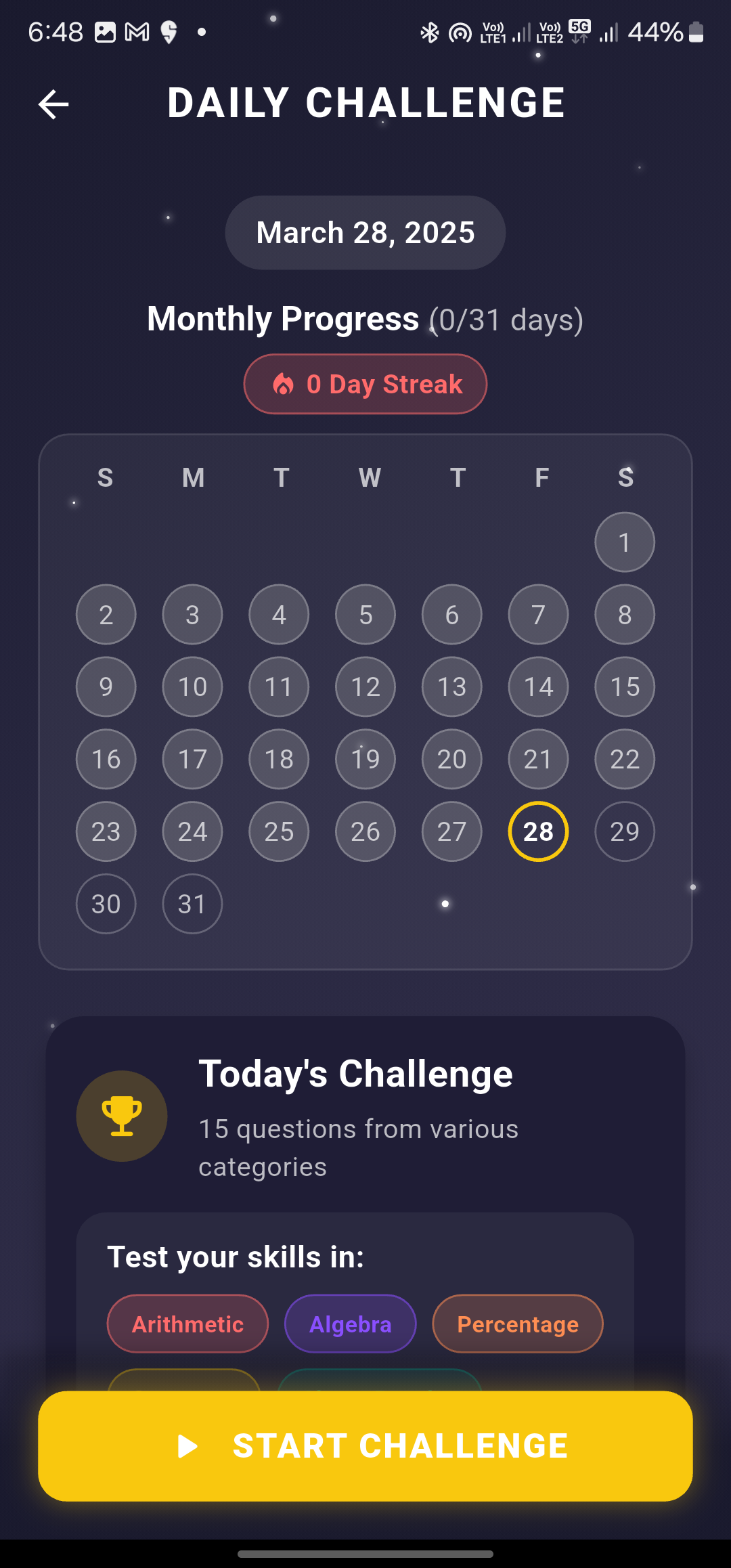This screenshot has height=1568, width=731.
Task: Select the Arithmetic chip
Action: tap(187, 1324)
